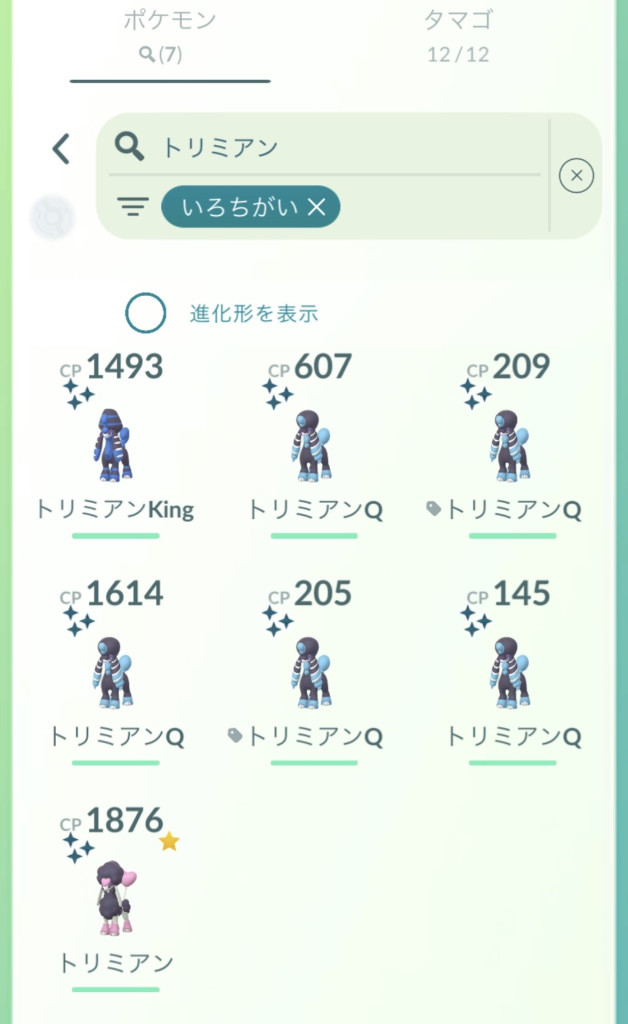Clear the search with the X button
Viewport: 628px width, 1024px height.
[576, 177]
